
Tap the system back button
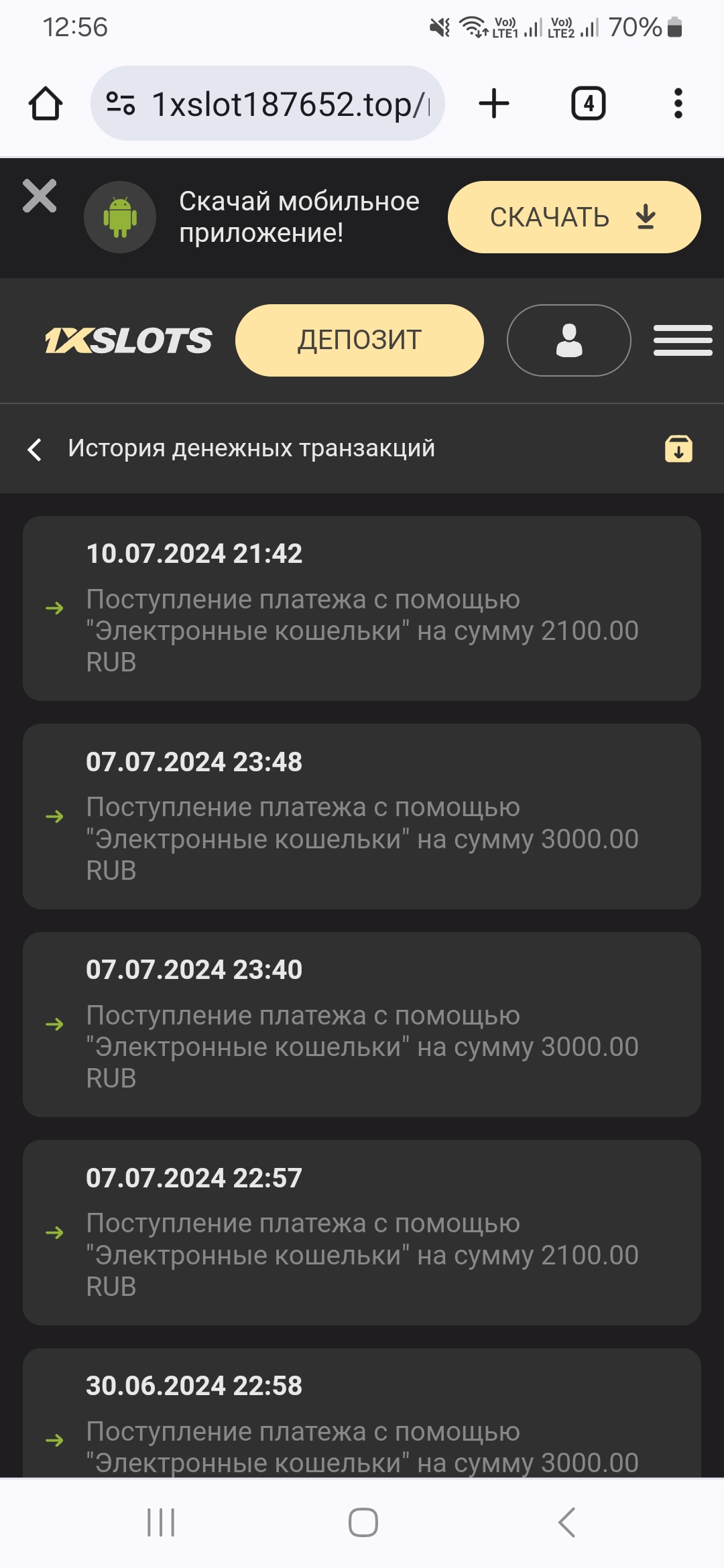(567, 1522)
